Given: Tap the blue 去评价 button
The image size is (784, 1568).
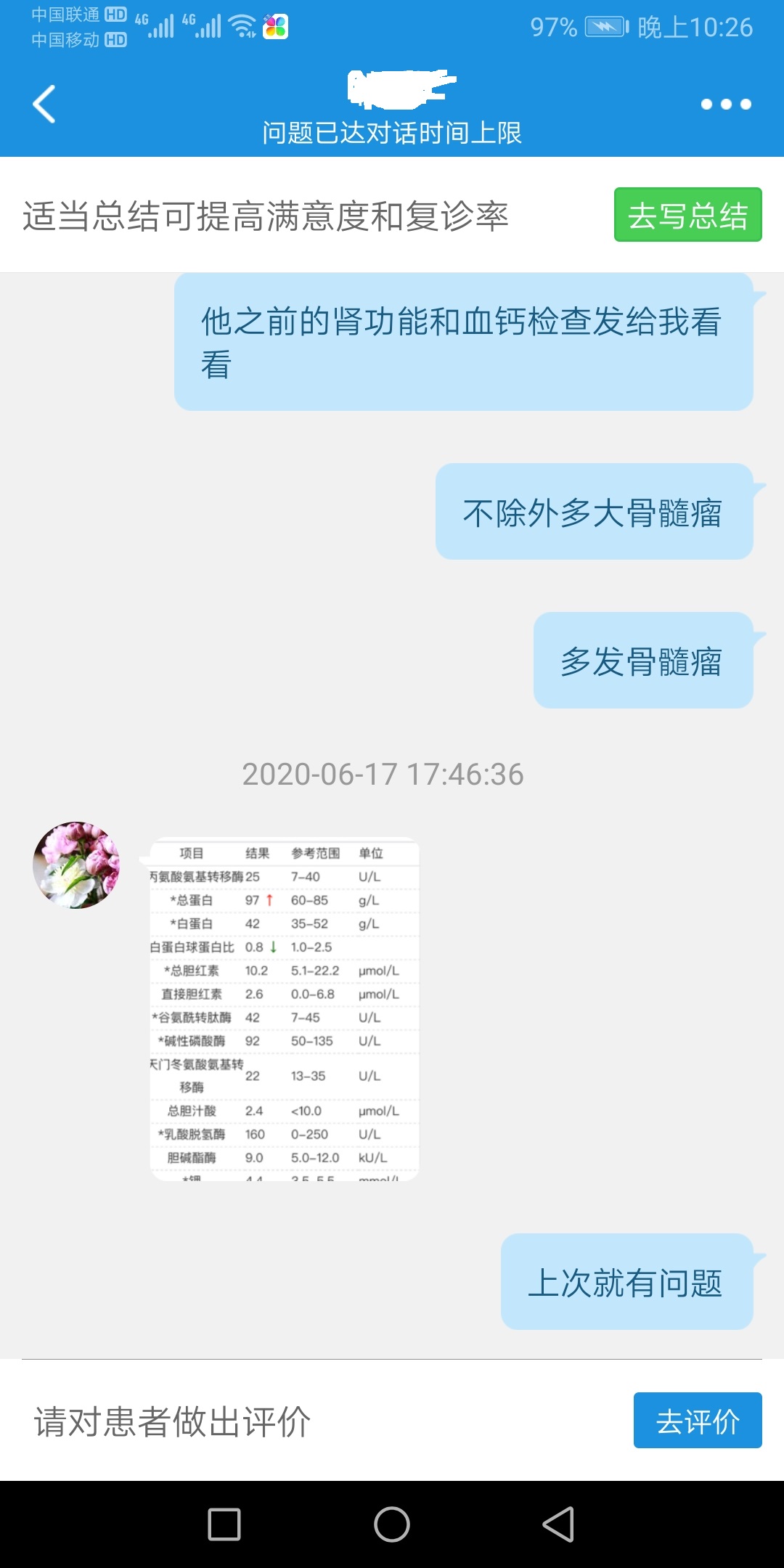Looking at the screenshot, I should coord(697,1421).
